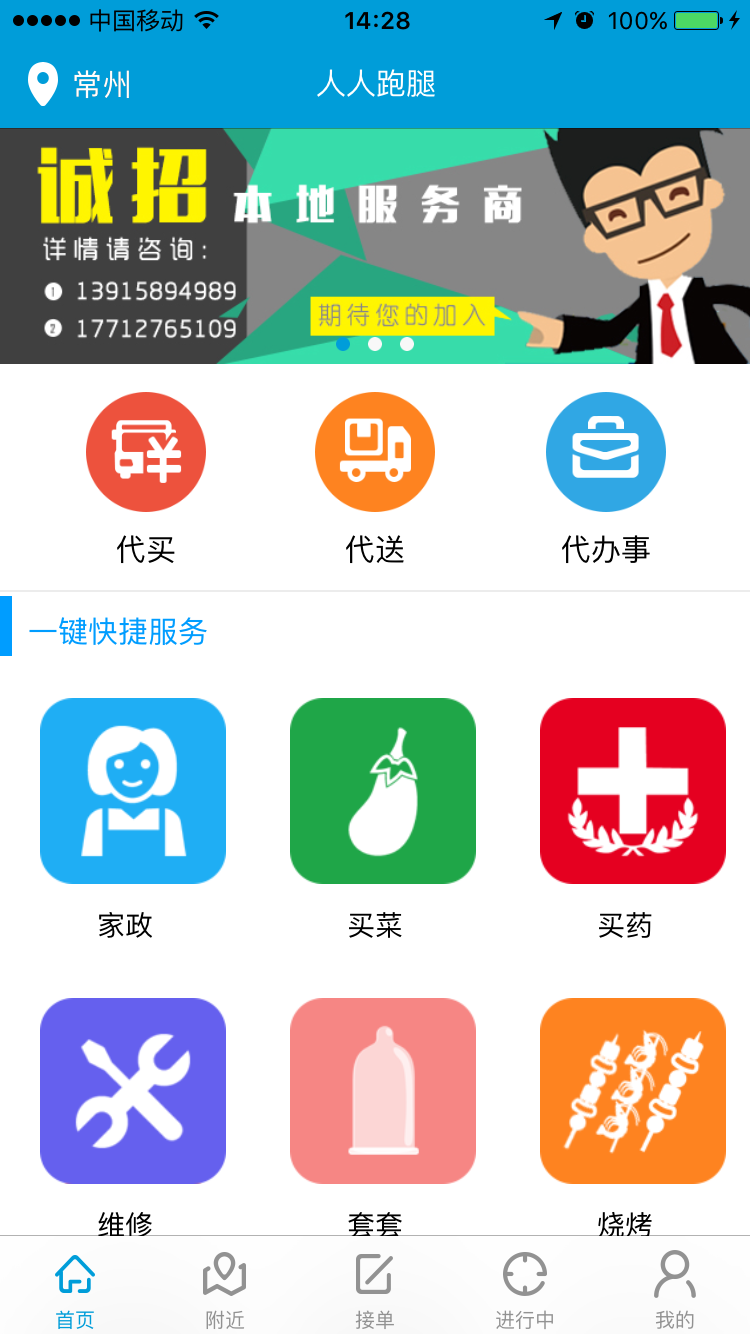This screenshot has width=750, height=1334.
Task: Open the 诚招本地服务商 recruitment banner
Action: 375,245
